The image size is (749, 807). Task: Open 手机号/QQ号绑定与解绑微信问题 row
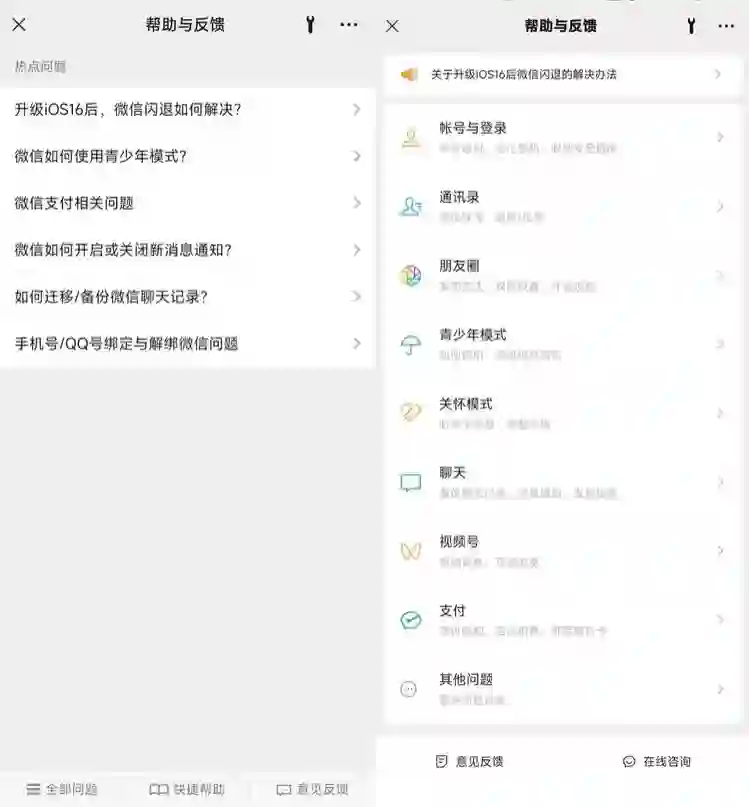[188, 344]
